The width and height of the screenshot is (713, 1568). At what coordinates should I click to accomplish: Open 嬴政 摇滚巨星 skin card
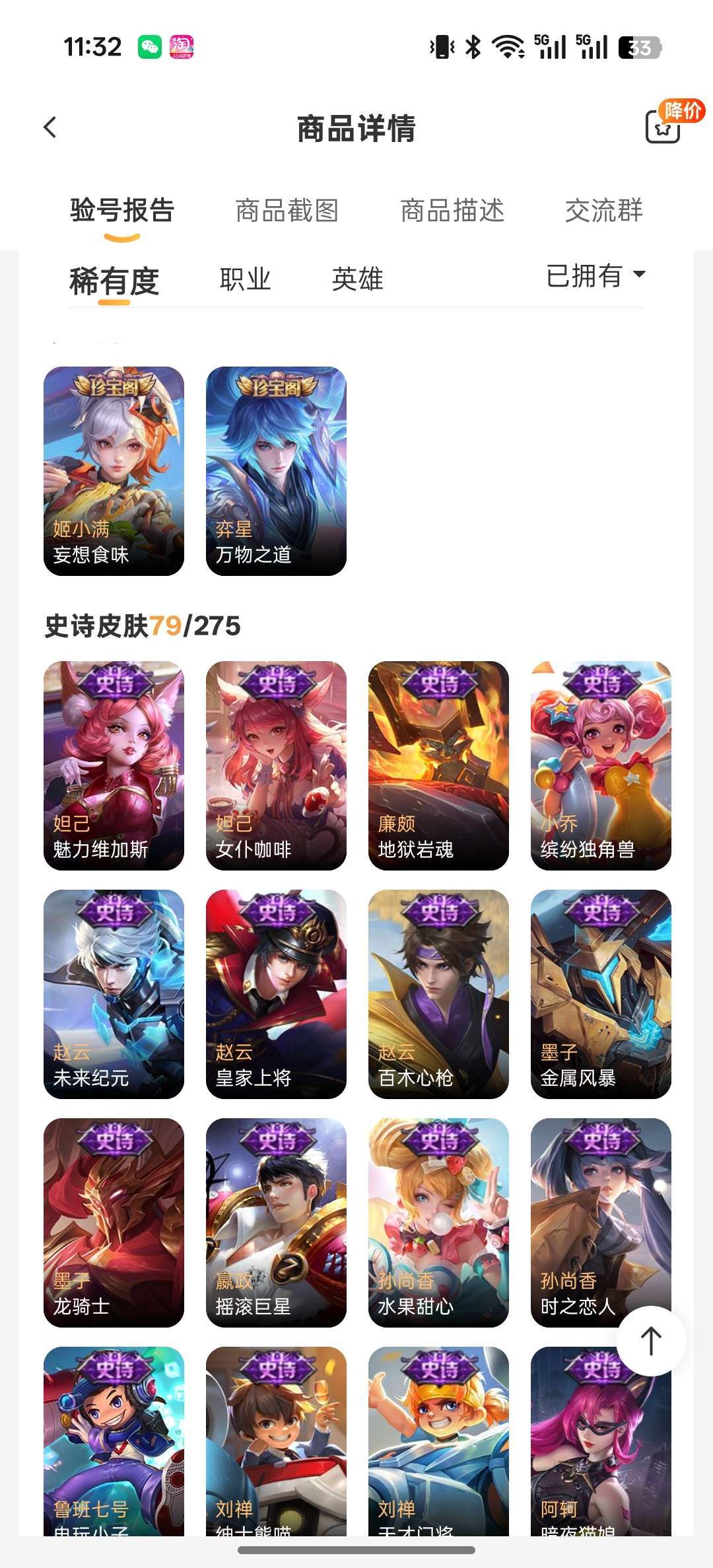coord(276,1223)
